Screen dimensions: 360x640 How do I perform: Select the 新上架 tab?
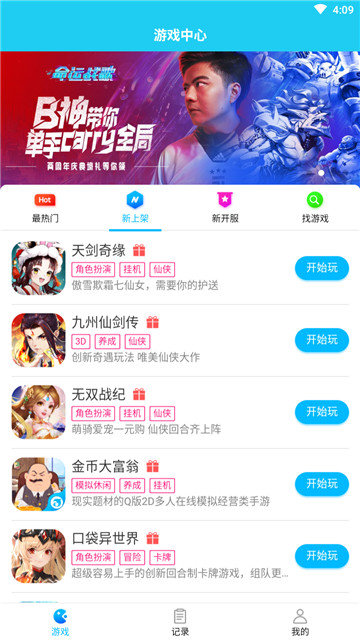click(135, 208)
